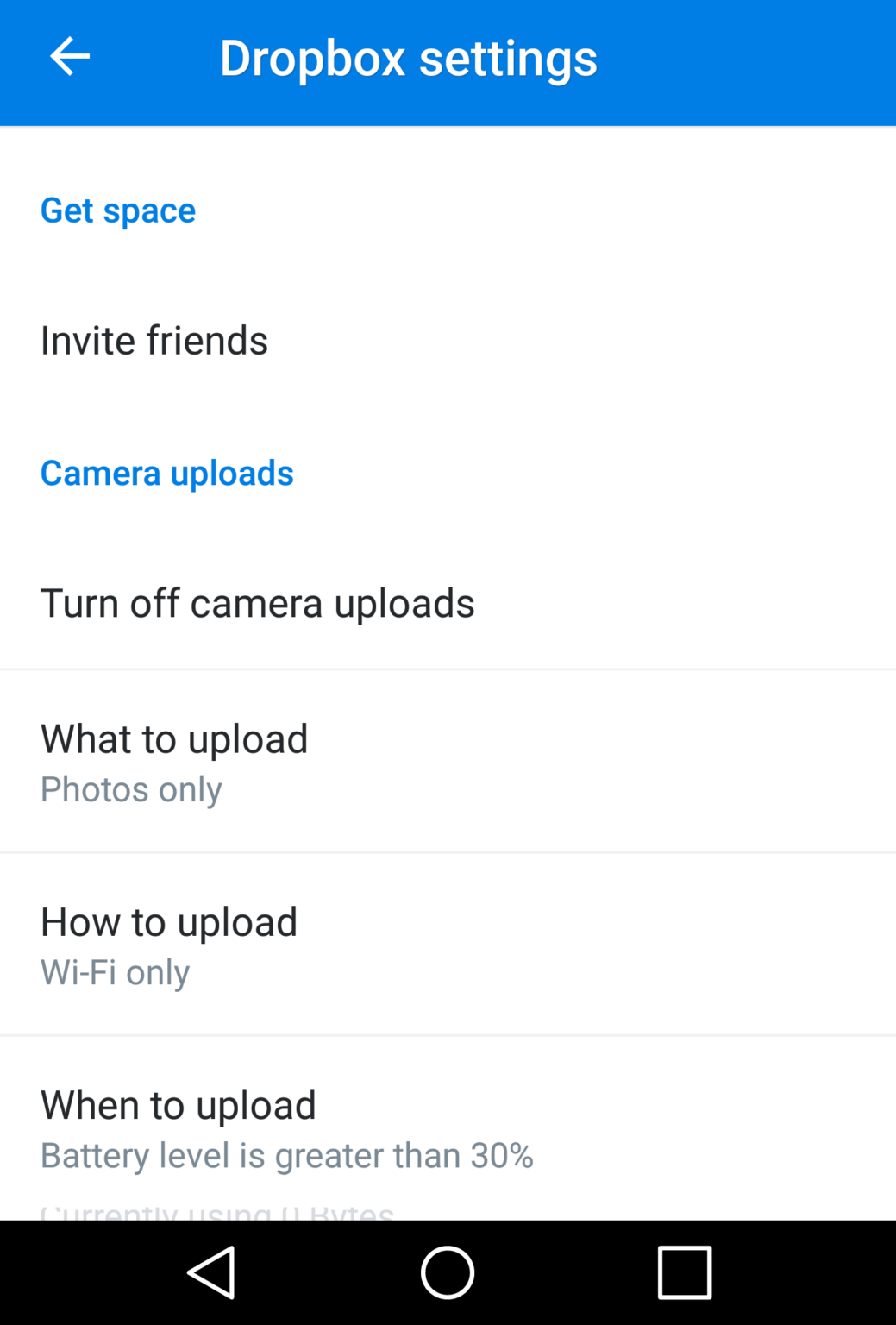
Task: Open recent apps via square navigation icon
Action: click(x=684, y=1272)
